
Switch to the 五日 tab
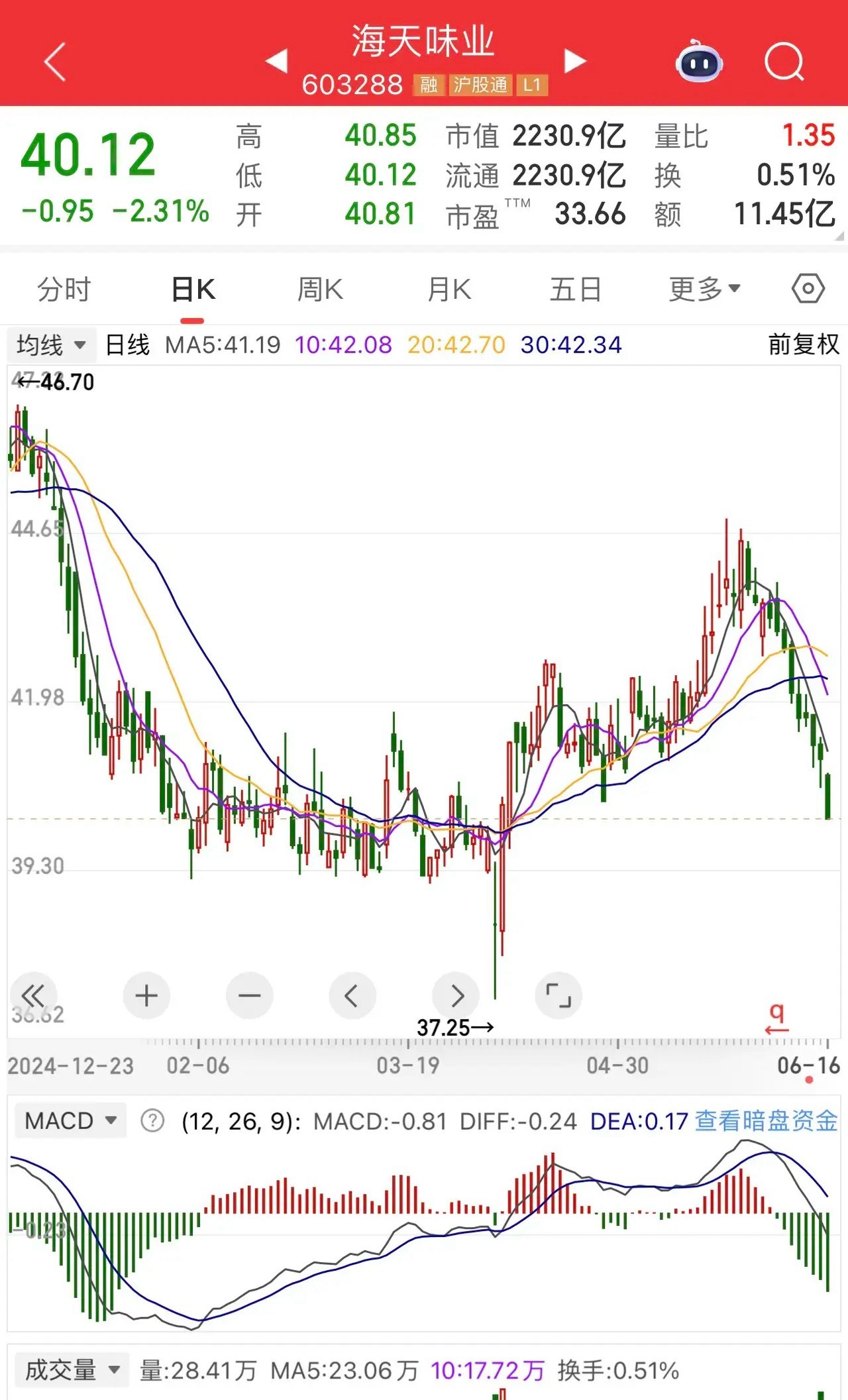(575, 290)
